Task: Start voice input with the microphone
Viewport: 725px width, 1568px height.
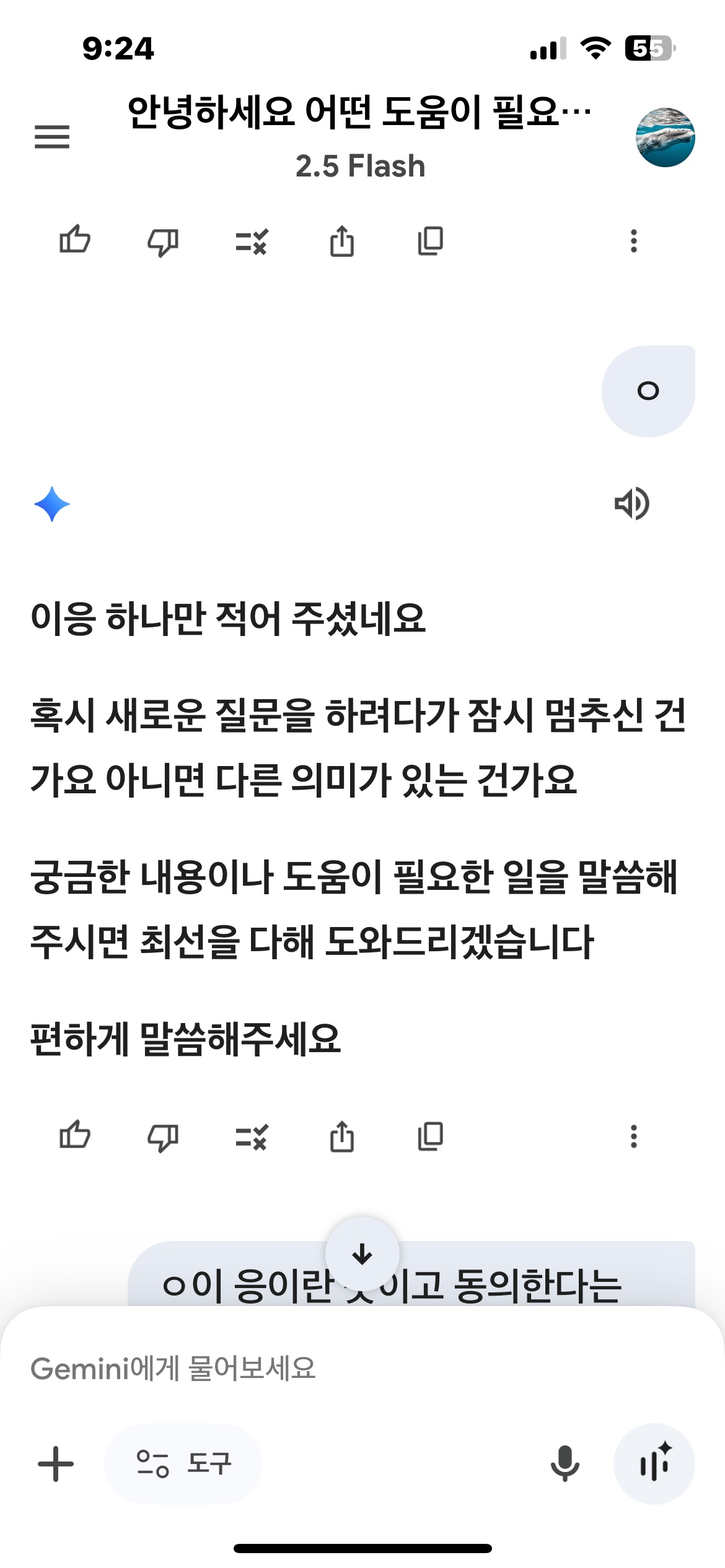Action: tap(565, 1464)
